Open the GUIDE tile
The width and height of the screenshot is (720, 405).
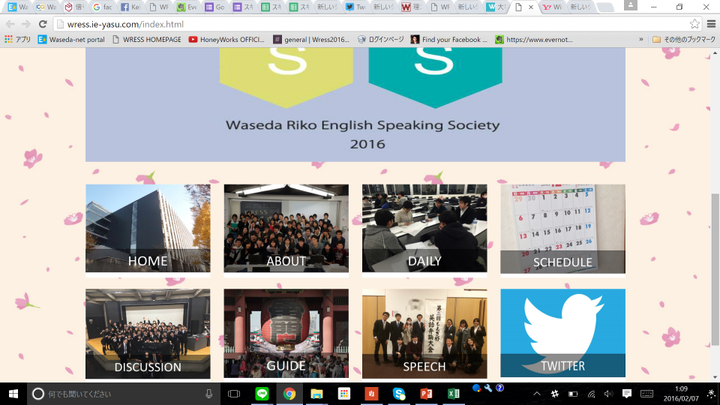[286, 333]
